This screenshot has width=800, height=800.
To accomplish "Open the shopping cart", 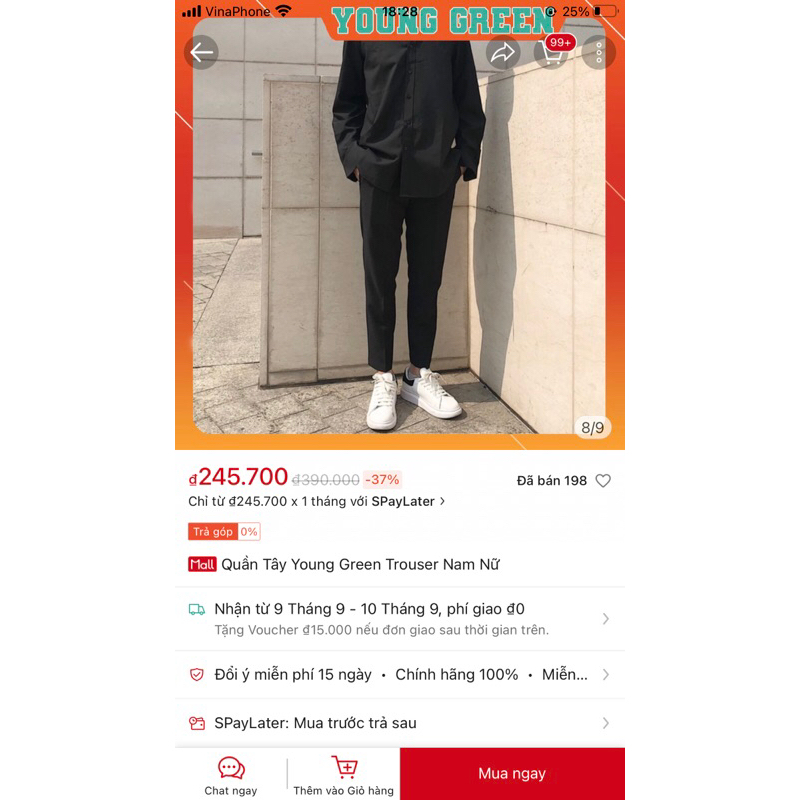I will pos(552,53).
